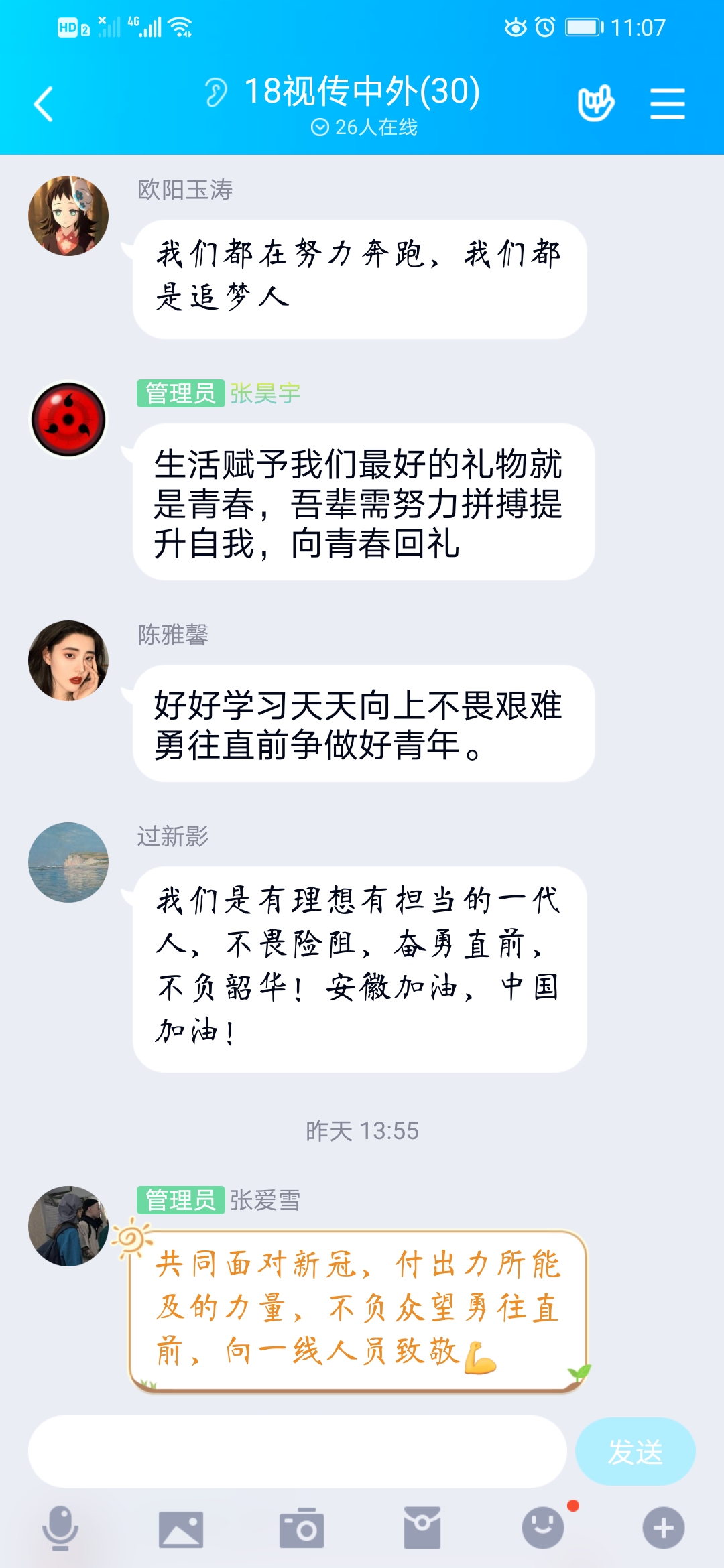Record a voice message with microphone
The height and width of the screenshot is (1568, 724).
click(x=60, y=1528)
